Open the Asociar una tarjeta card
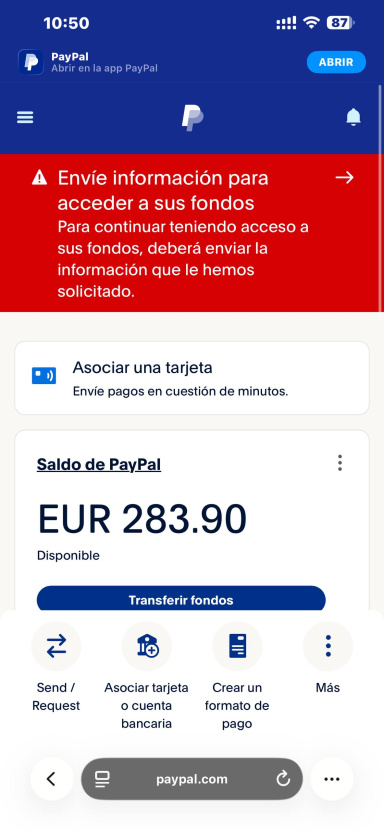384x831 pixels. tap(192, 378)
